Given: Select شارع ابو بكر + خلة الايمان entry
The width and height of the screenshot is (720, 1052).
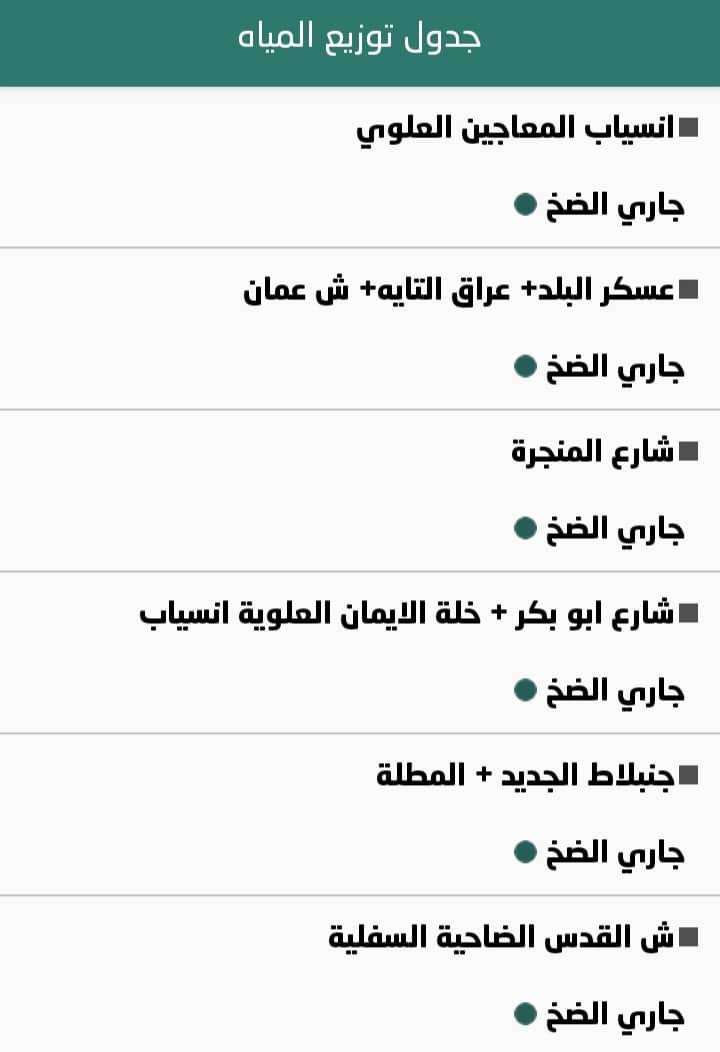Looking at the screenshot, I should (x=408, y=614).
